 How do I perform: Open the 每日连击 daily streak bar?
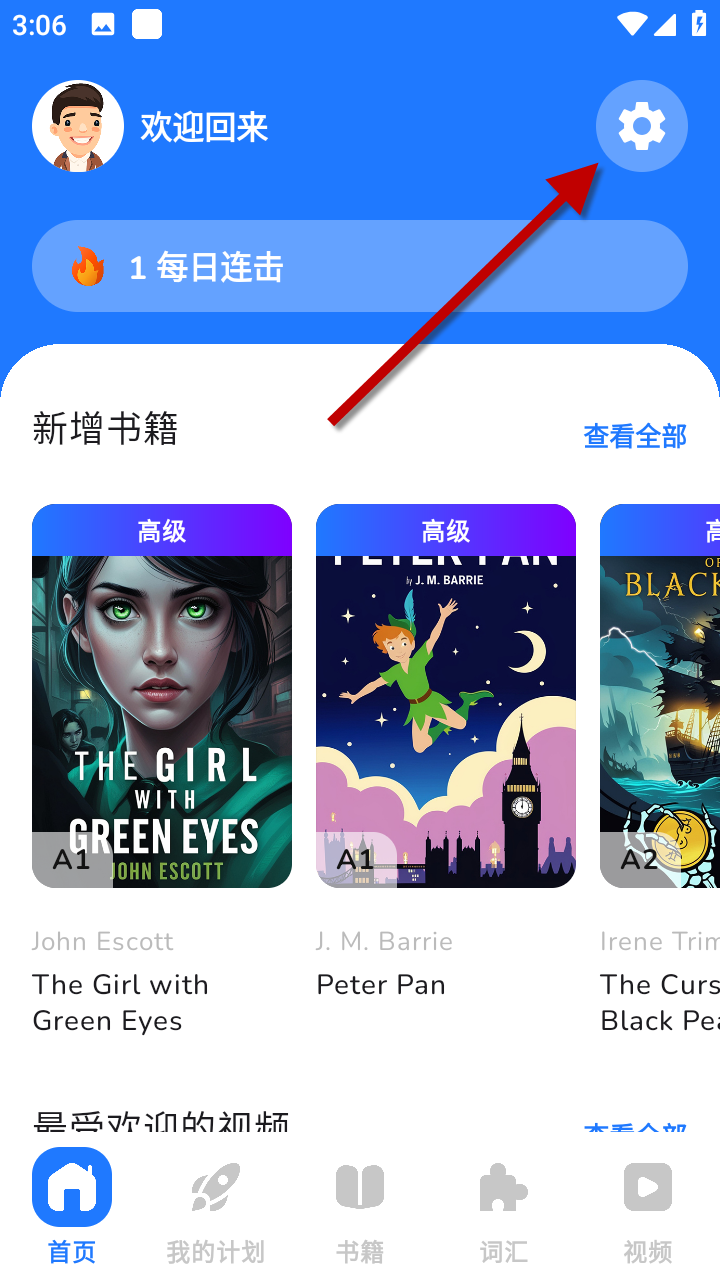coord(360,267)
